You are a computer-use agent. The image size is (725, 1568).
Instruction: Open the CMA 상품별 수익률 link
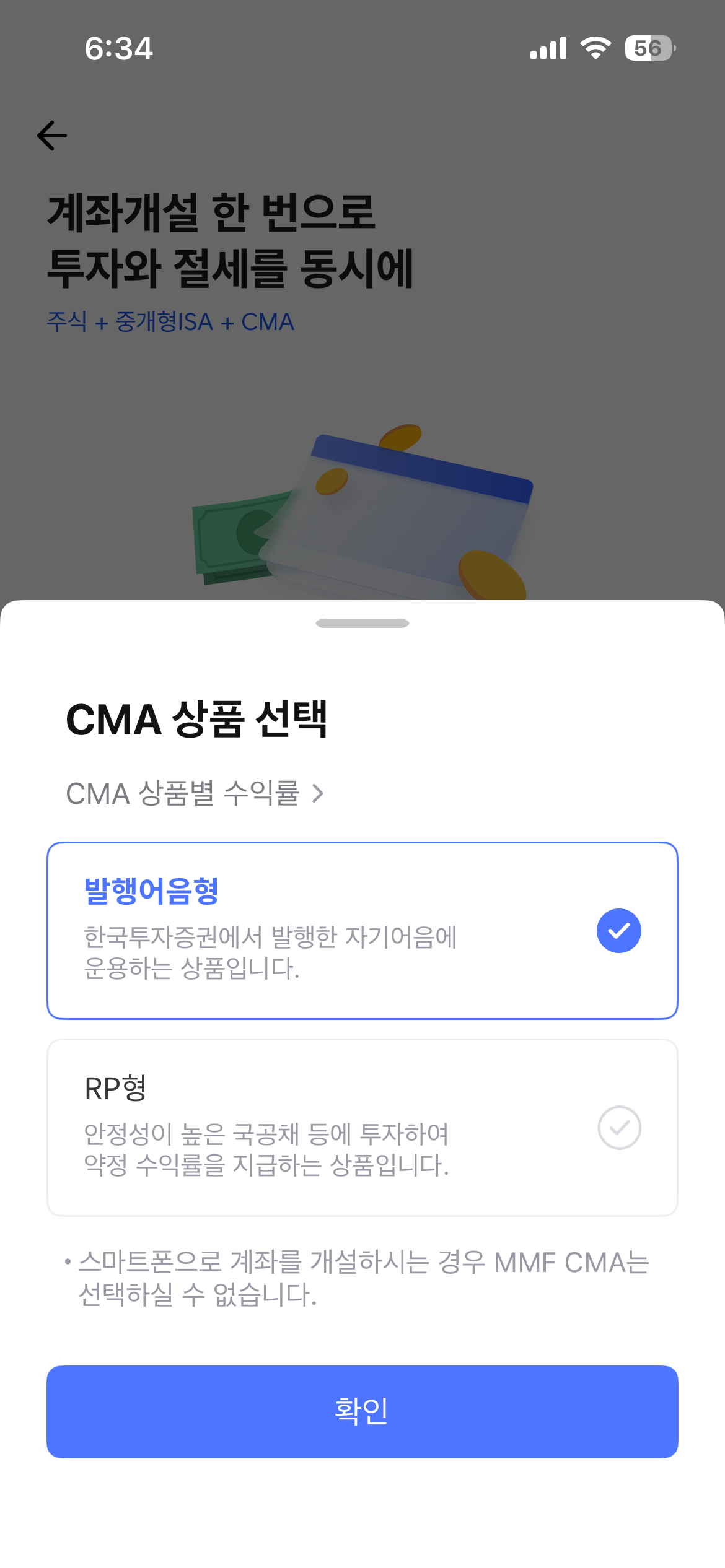pos(195,793)
